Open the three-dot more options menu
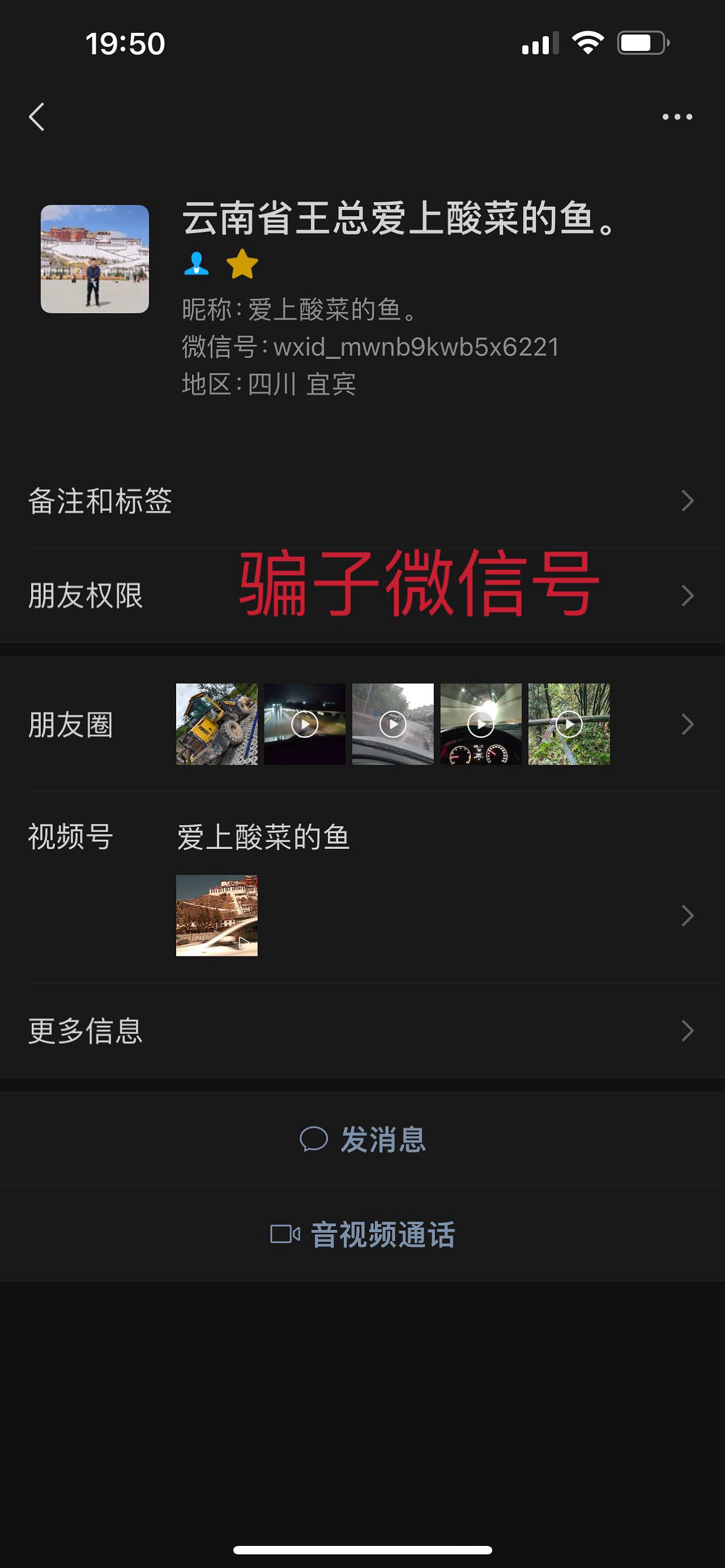Screen dimensions: 725x1568 [677, 116]
